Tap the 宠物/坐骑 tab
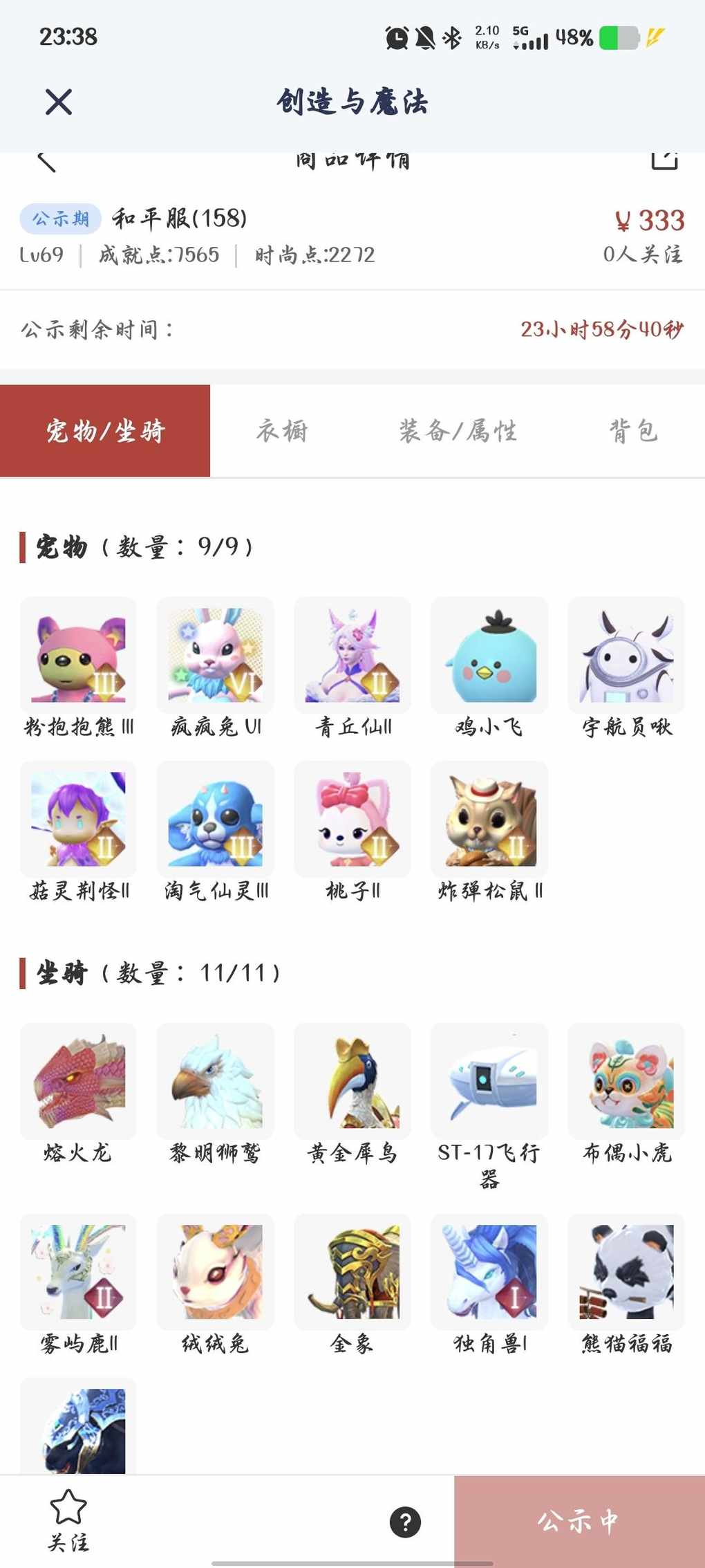 (105, 431)
